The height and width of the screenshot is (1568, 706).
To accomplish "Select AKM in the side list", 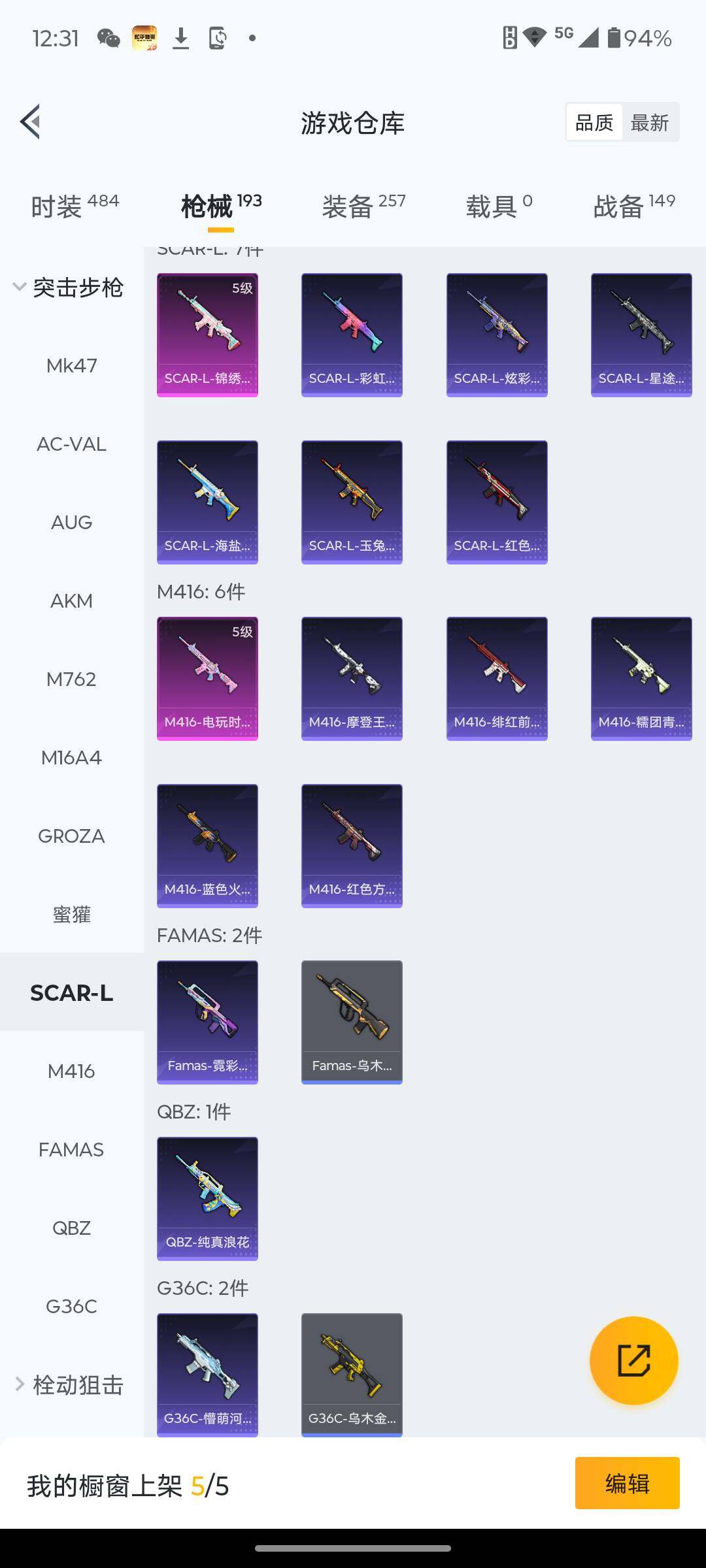I will pos(71,601).
